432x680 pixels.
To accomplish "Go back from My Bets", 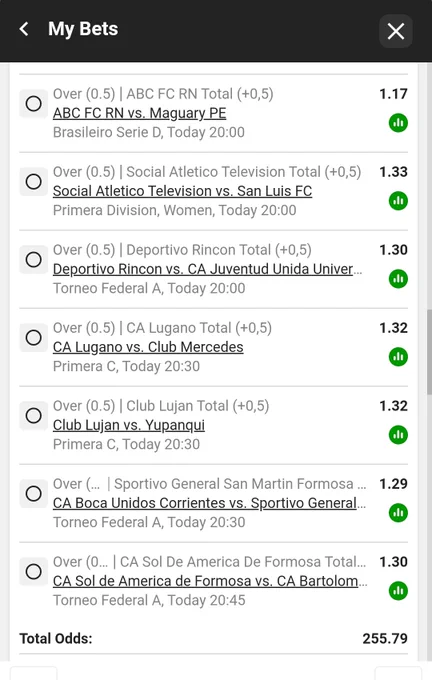I will coord(24,29).
